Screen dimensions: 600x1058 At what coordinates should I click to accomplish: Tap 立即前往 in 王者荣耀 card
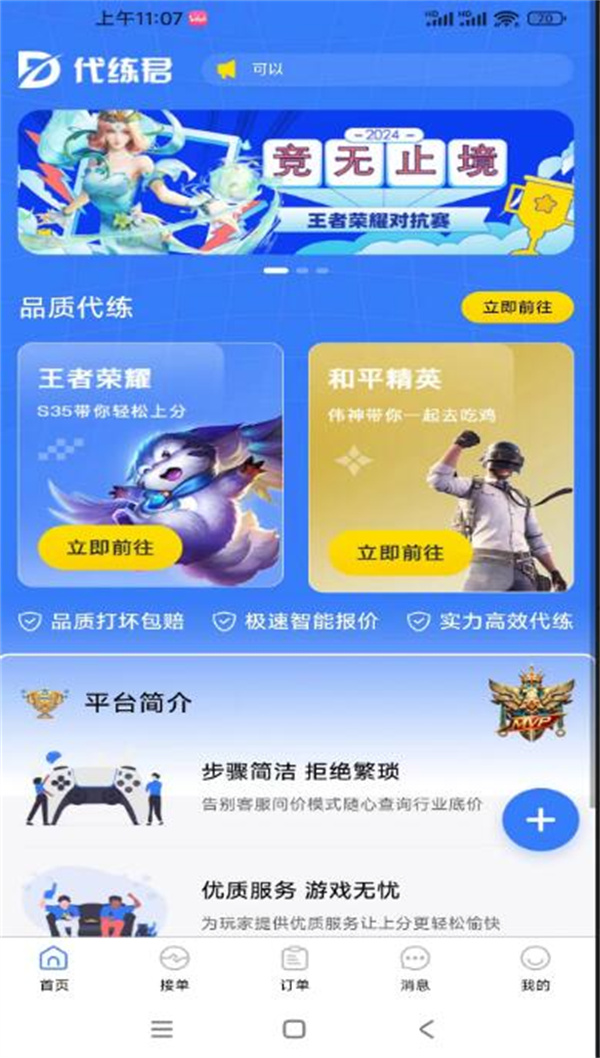pyautogui.click(x=110, y=548)
